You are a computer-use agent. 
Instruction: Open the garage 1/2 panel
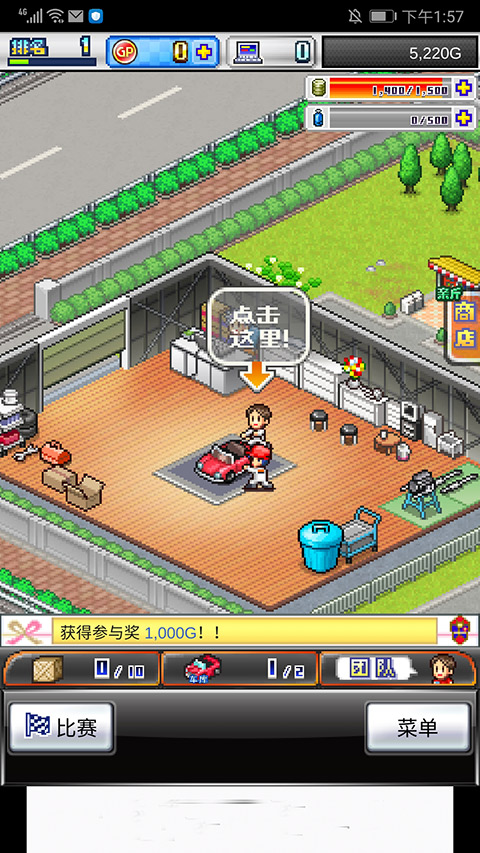pos(240,669)
